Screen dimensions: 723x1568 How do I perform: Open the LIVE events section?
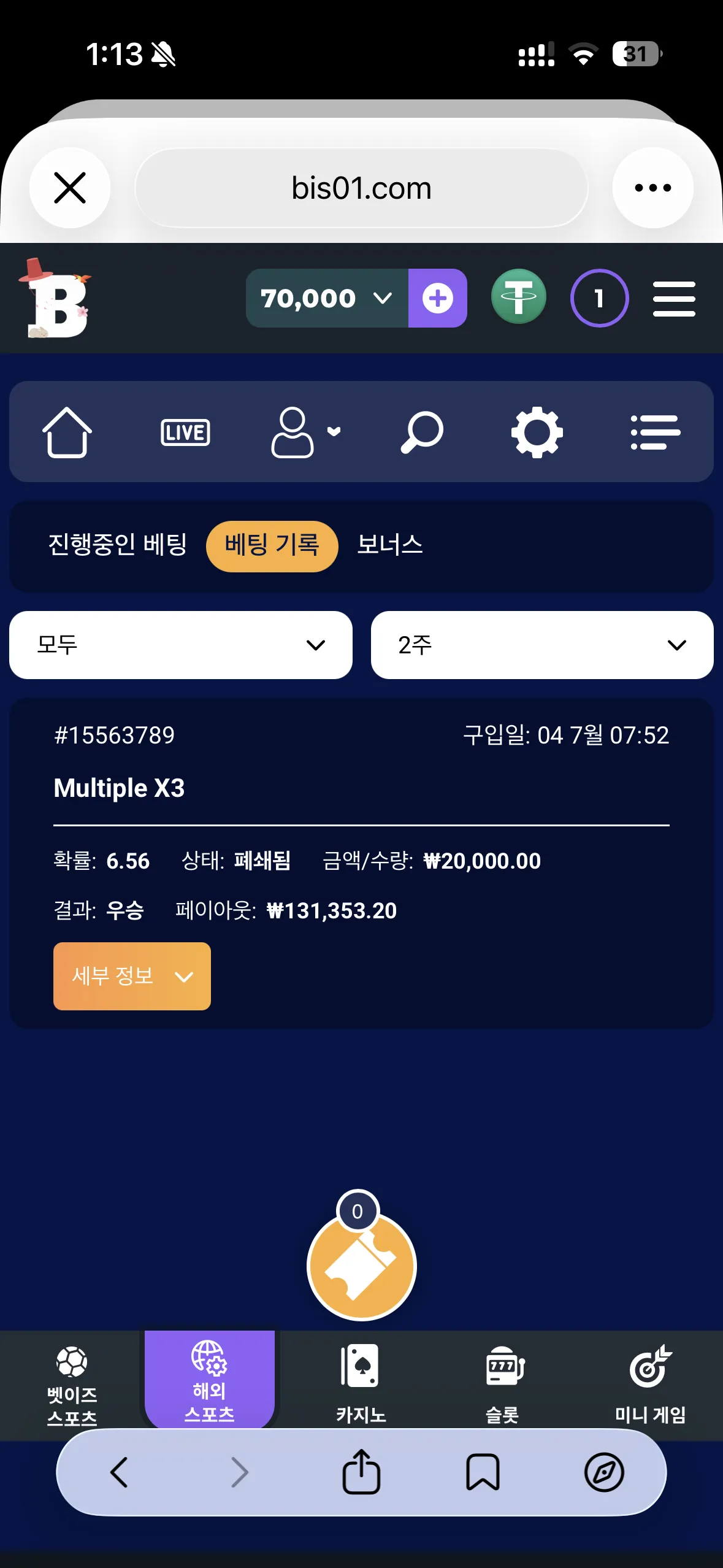(185, 432)
